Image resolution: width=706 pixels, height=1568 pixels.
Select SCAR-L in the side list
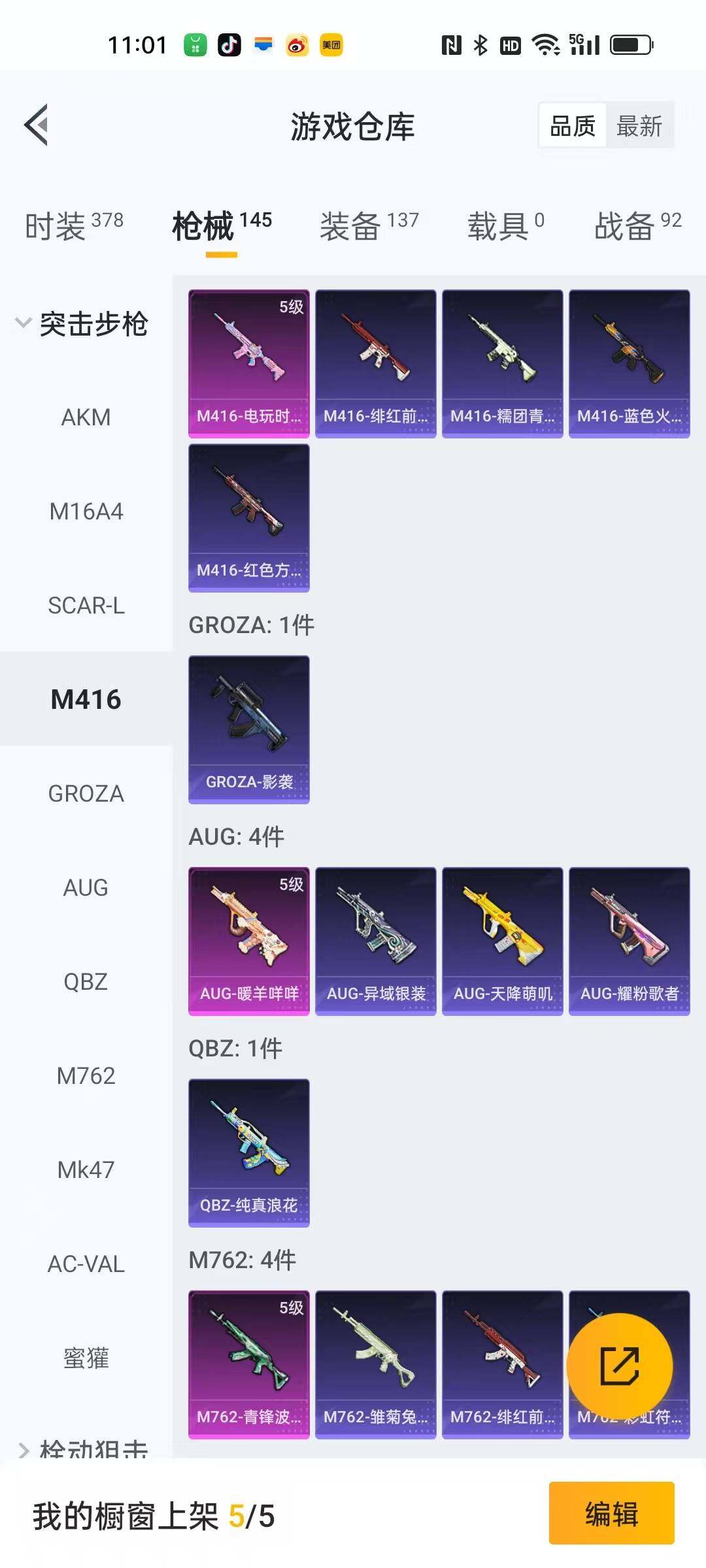pyautogui.click(x=86, y=606)
